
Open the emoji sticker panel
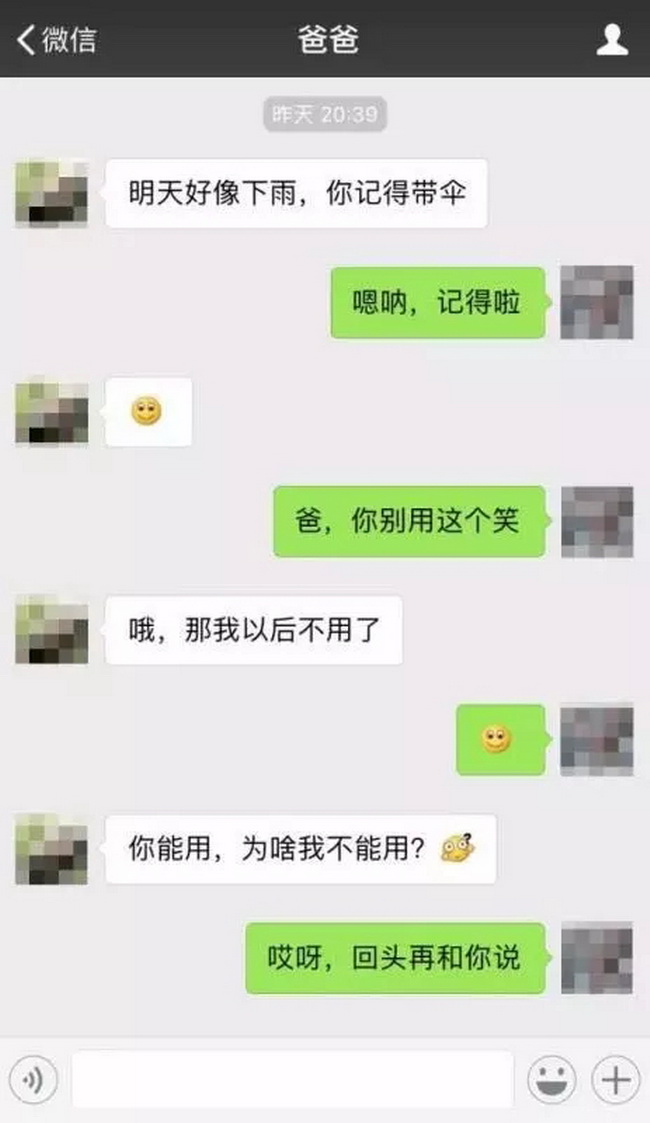click(x=551, y=1080)
